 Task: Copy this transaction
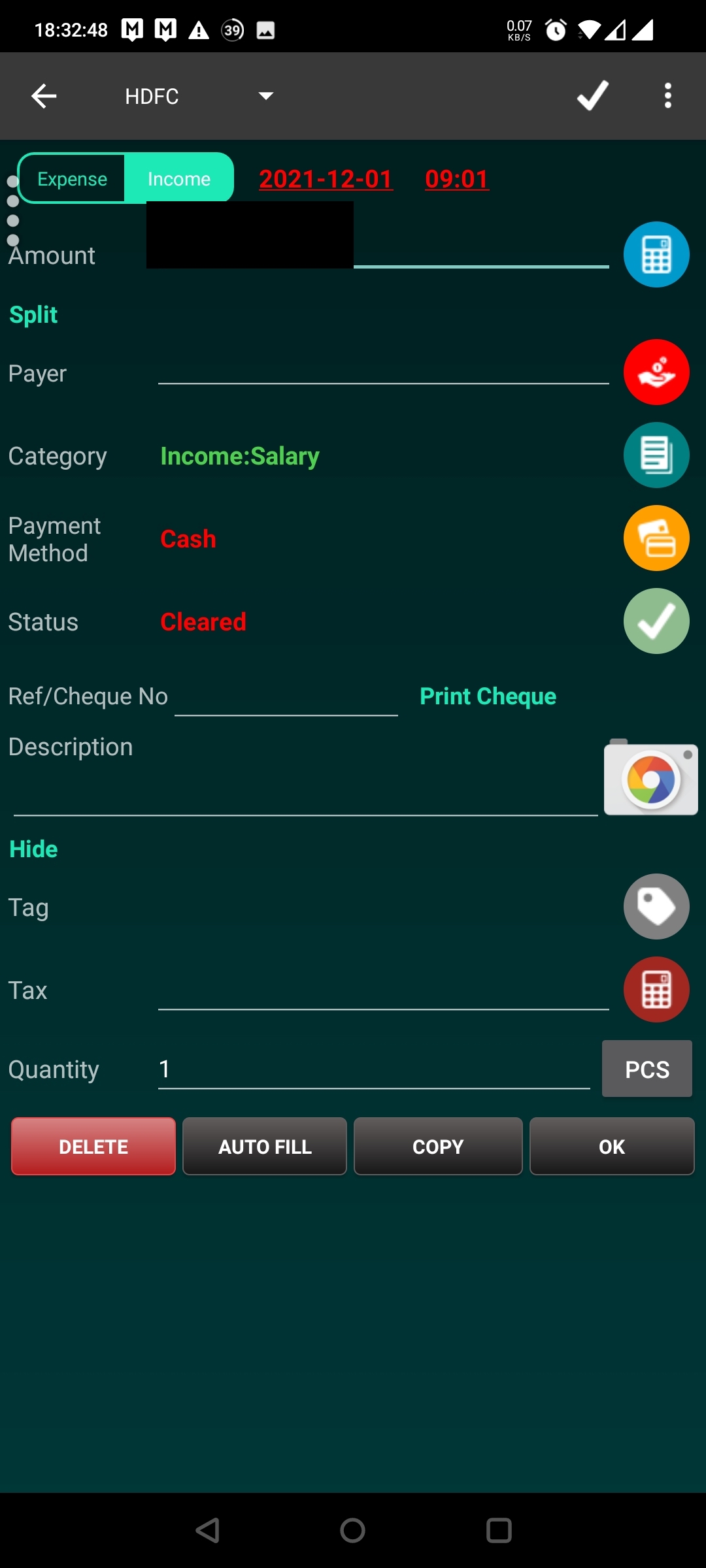(x=438, y=1147)
